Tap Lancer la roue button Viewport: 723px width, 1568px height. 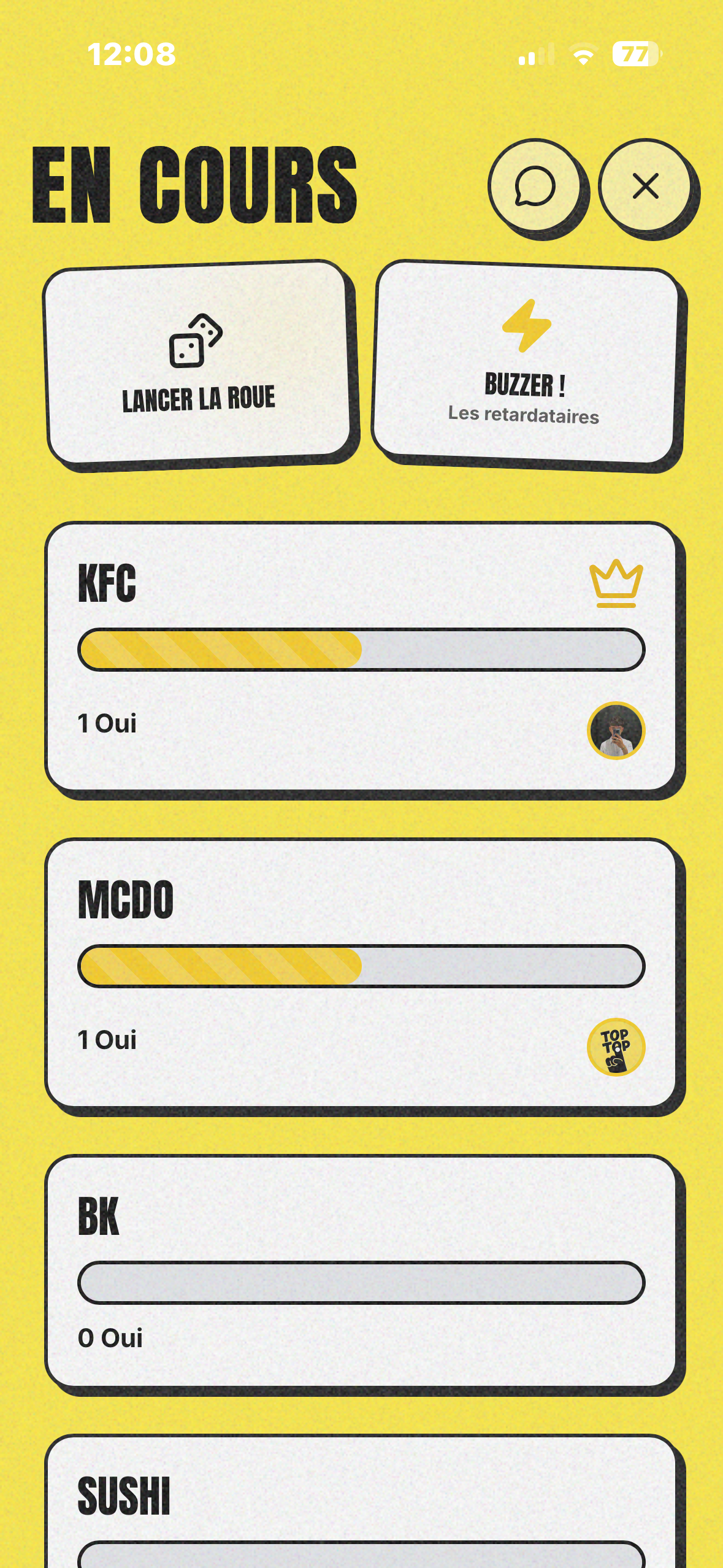[x=198, y=364]
